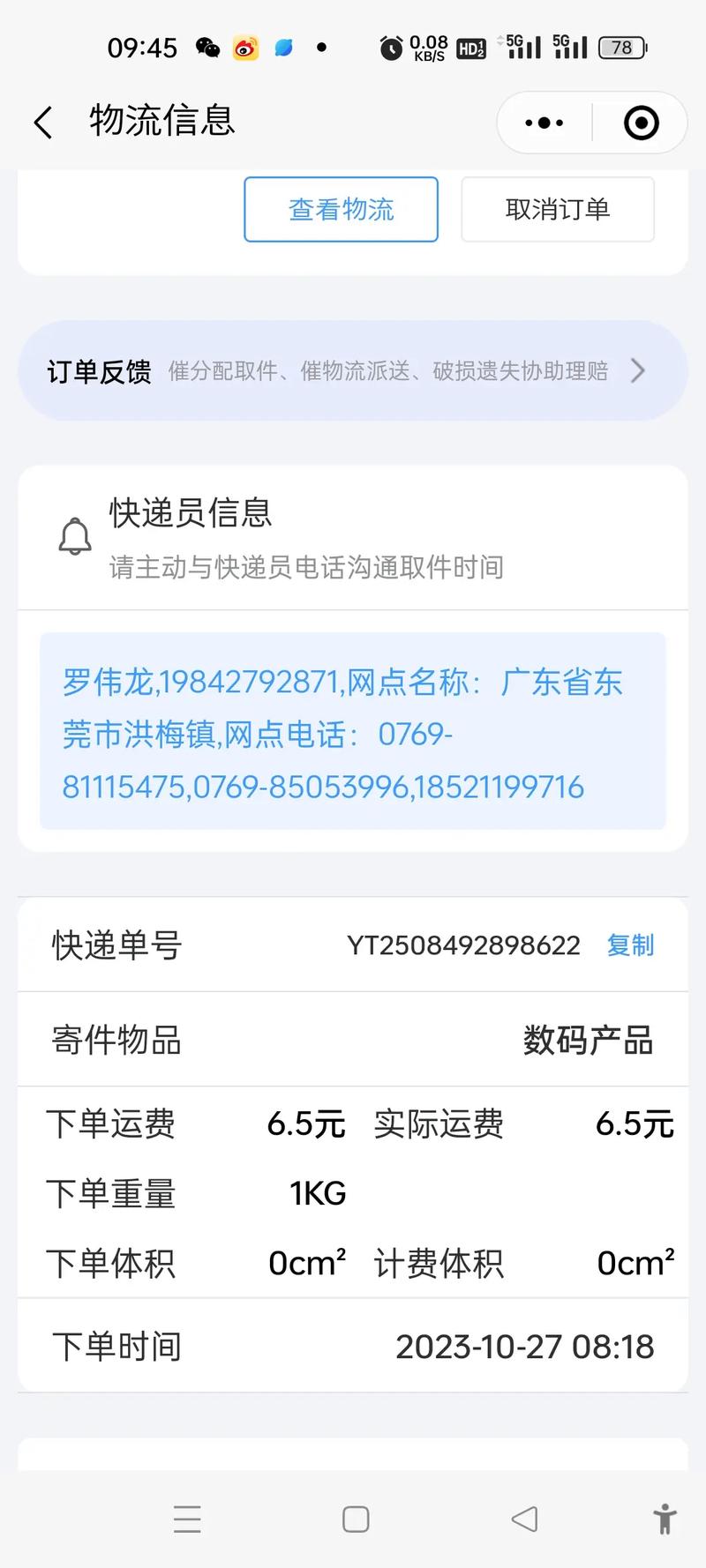Tap the tracking number YT2508492898622
Image resolution: width=706 pixels, height=1568 pixels.
463,945
